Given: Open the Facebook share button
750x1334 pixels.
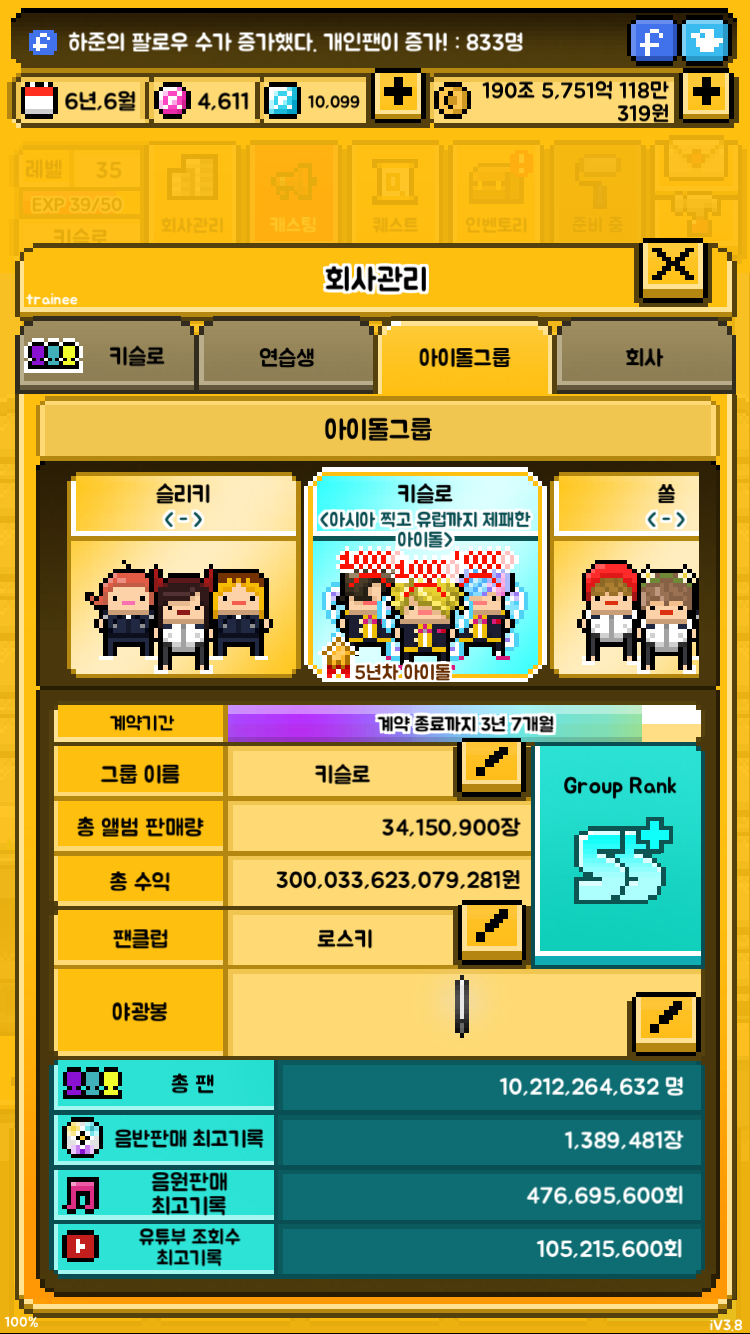Looking at the screenshot, I should [653, 41].
